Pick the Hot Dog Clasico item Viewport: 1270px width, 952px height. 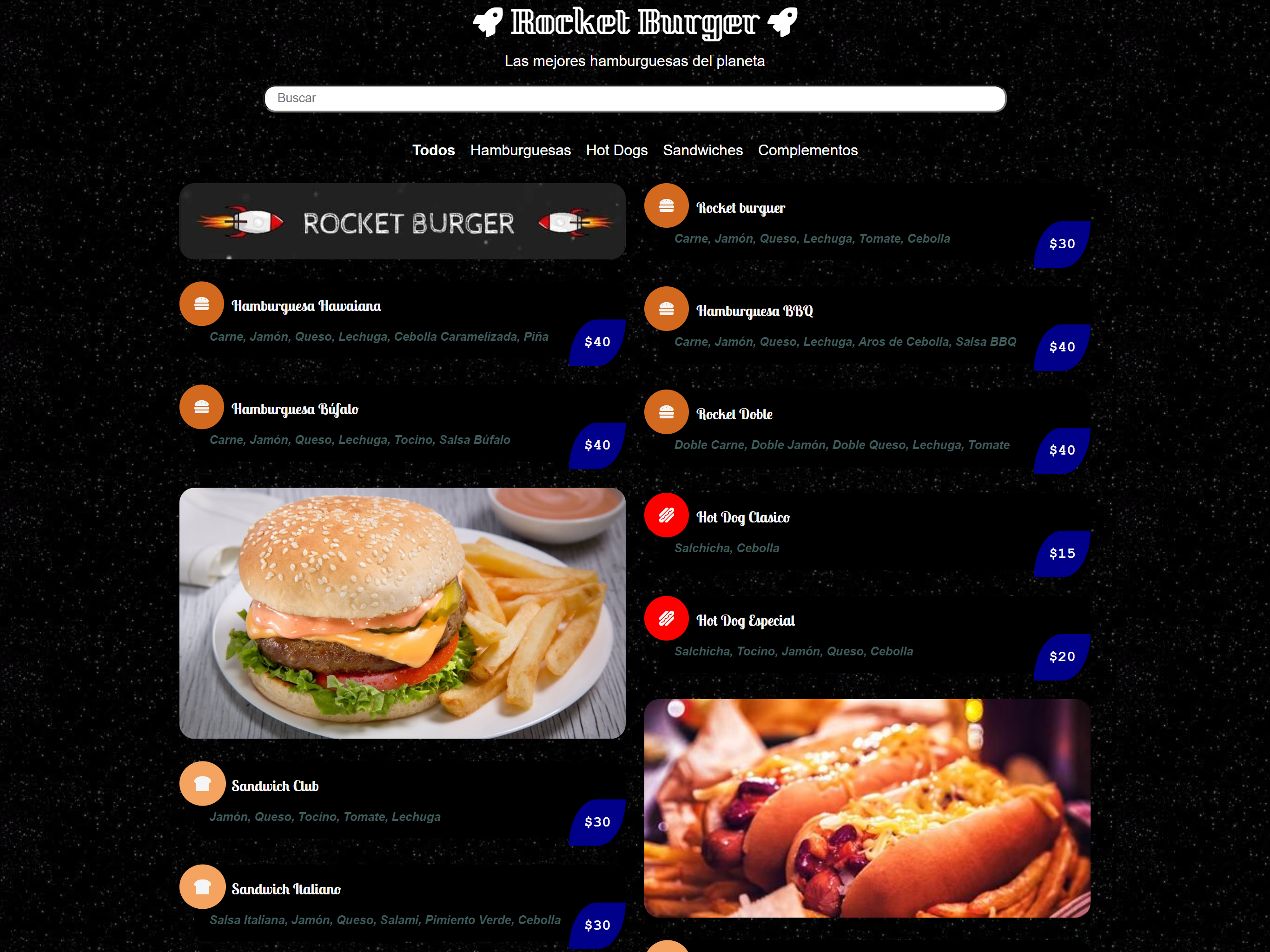(x=742, y=518)
